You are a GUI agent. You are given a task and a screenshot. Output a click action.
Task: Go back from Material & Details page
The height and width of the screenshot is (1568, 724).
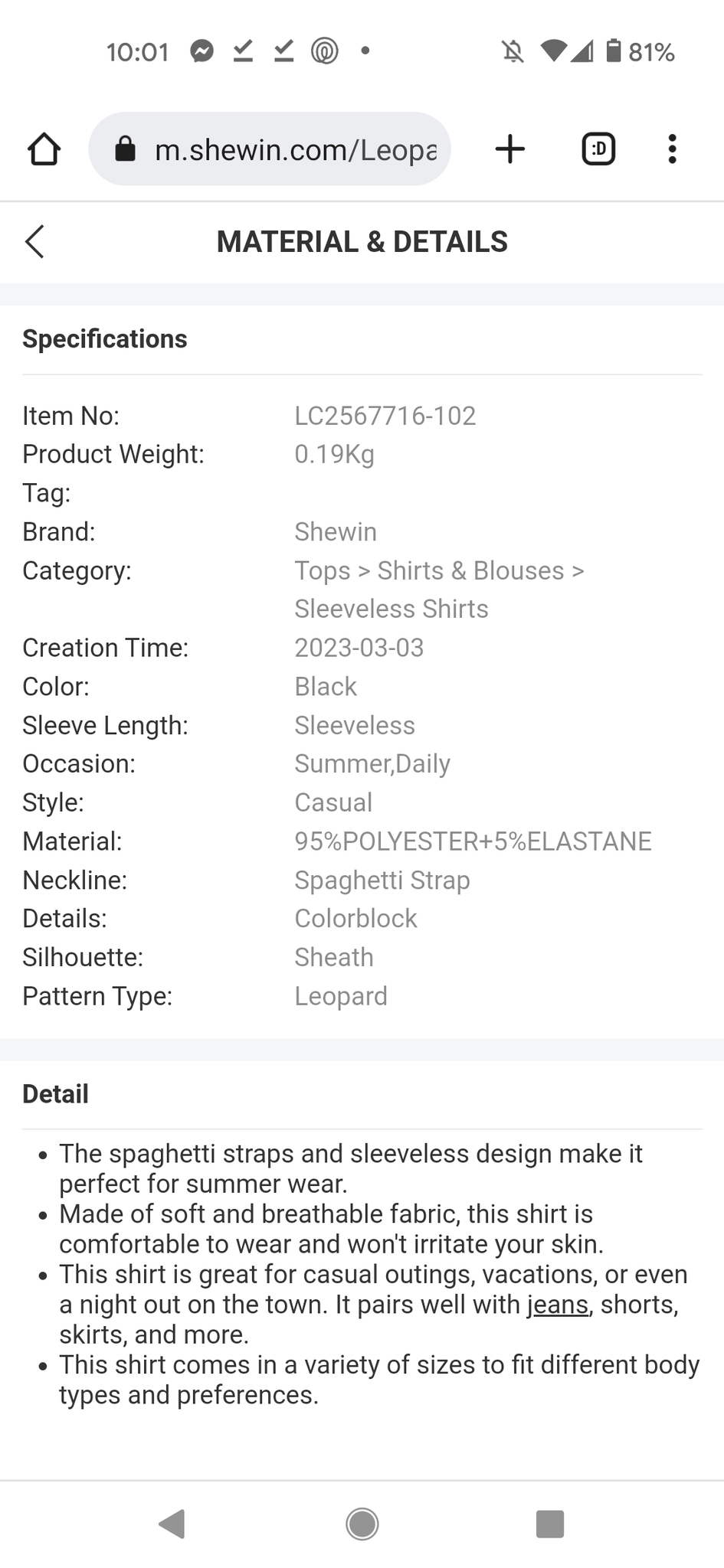pyautogui.click(x=34, y=242)
